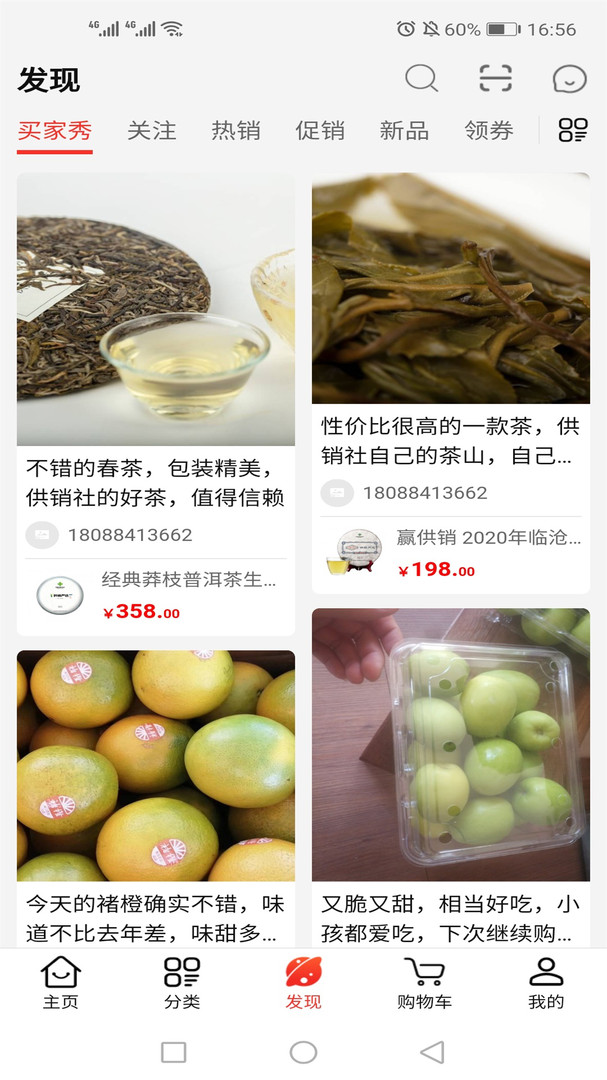Open the search magnifier icon

coord(421,78)
